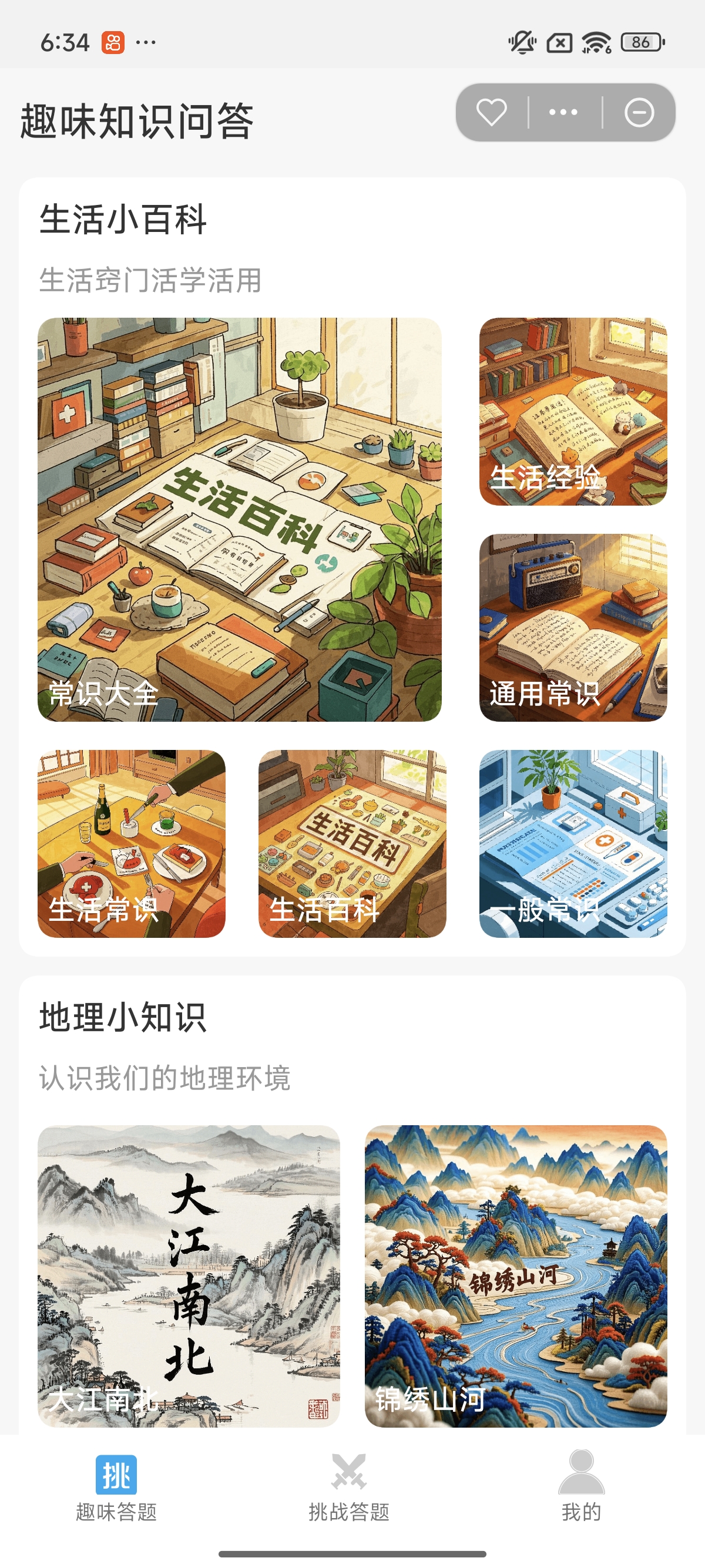Close the mini app with the circle-minus icon

click(x=639, y=113)
